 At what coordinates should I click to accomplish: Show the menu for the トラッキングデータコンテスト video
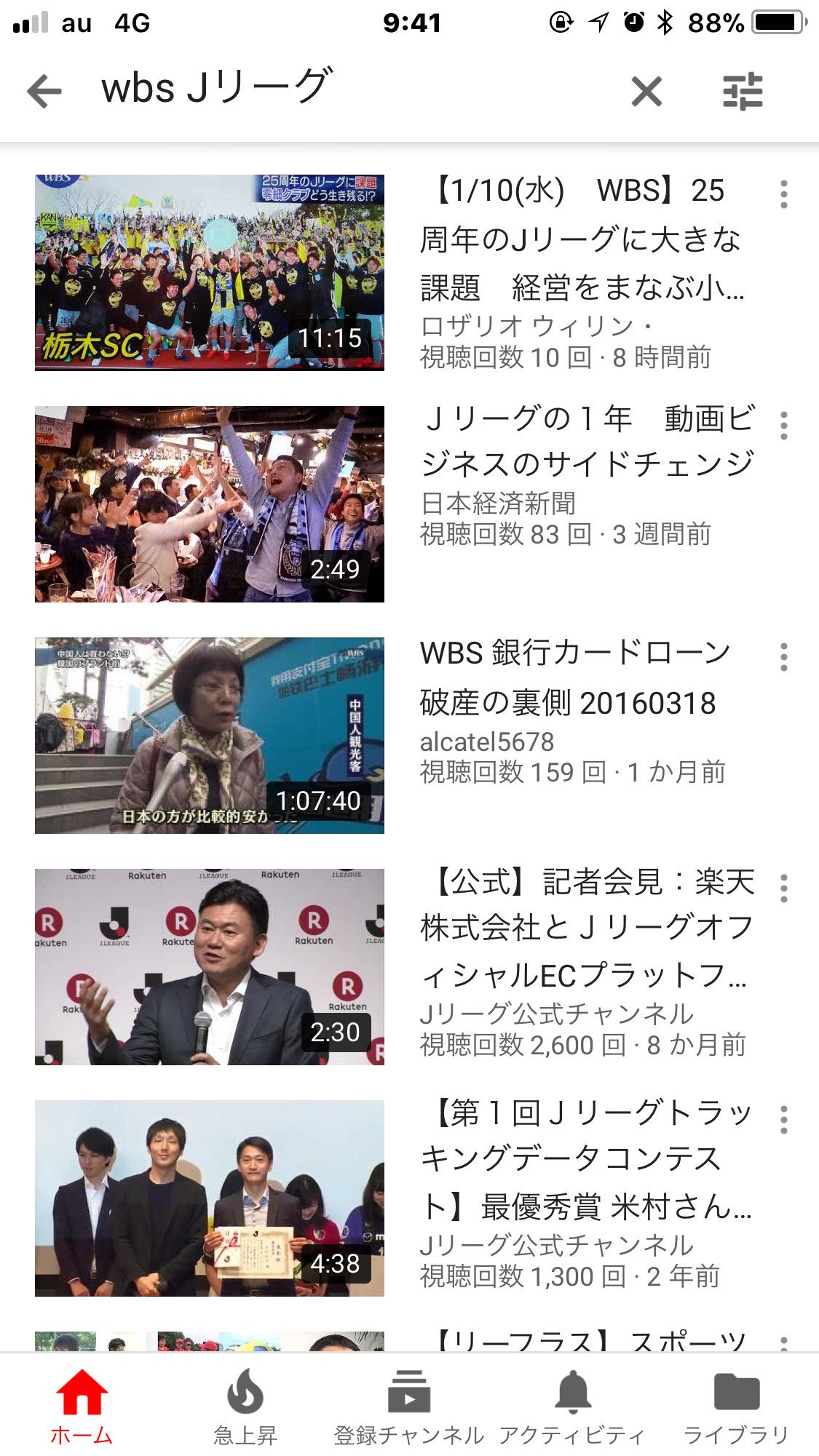783,1120
